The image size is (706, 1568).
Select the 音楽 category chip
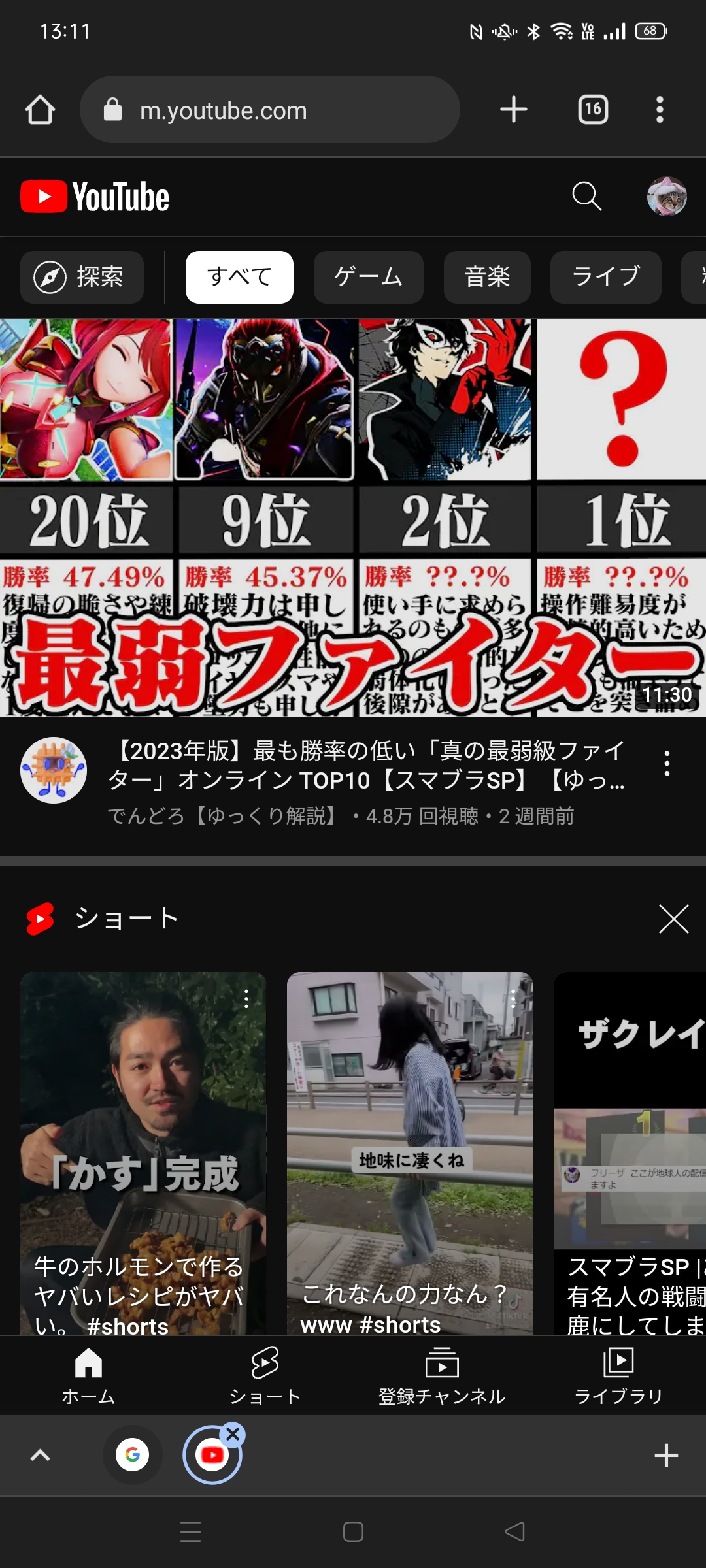pos(487,277)
